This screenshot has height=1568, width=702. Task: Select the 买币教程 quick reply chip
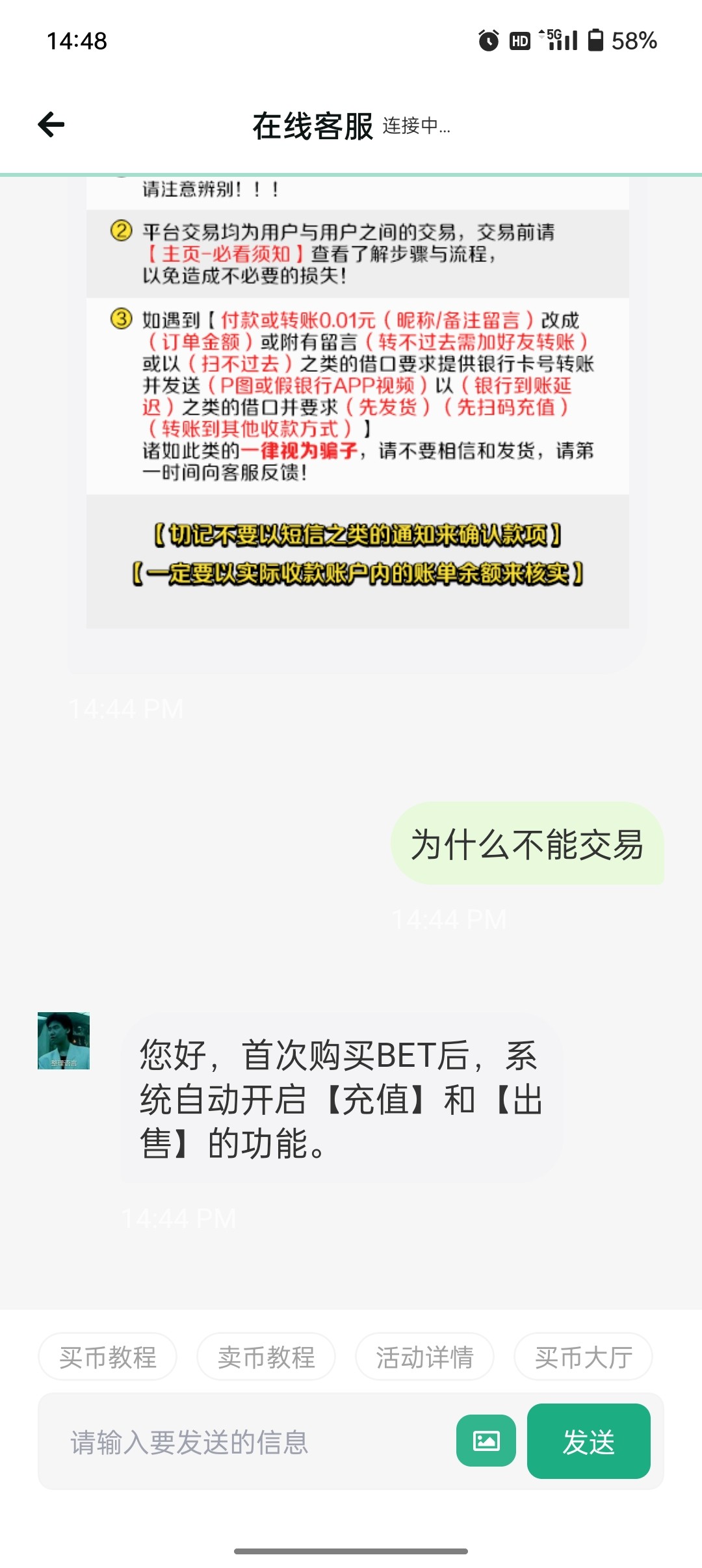click(108, 1357)
